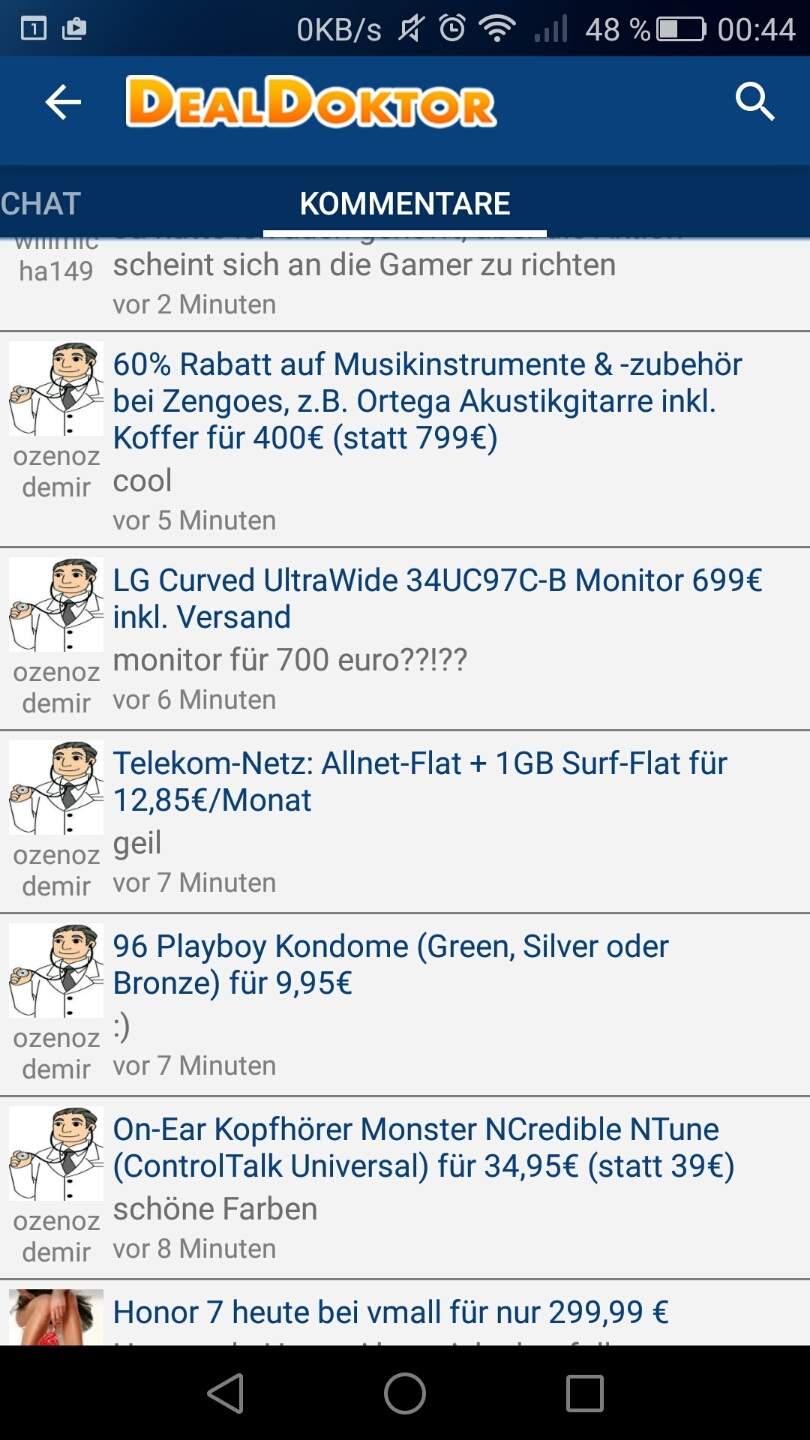Open the search magnifier icon

pos(755,102)
